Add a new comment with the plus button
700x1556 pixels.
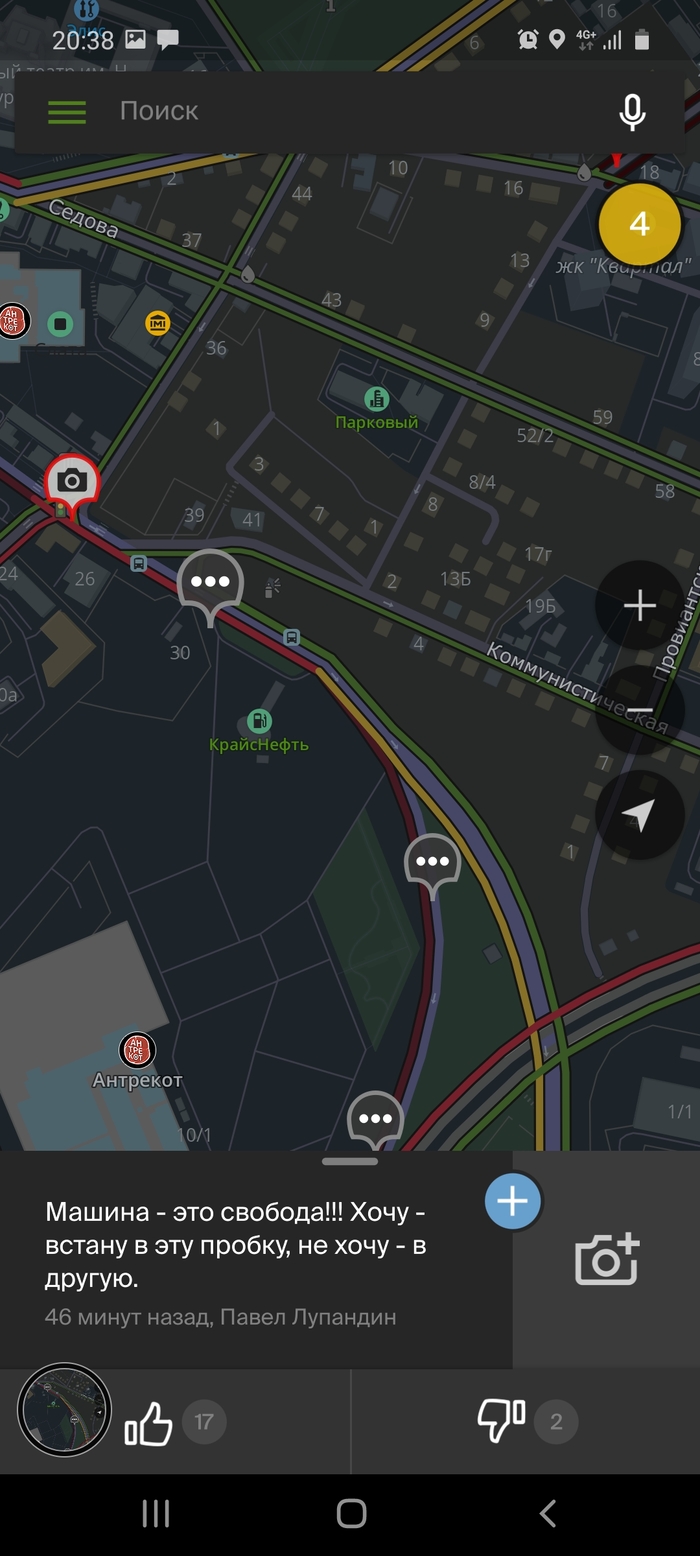tap(513, 1201)
